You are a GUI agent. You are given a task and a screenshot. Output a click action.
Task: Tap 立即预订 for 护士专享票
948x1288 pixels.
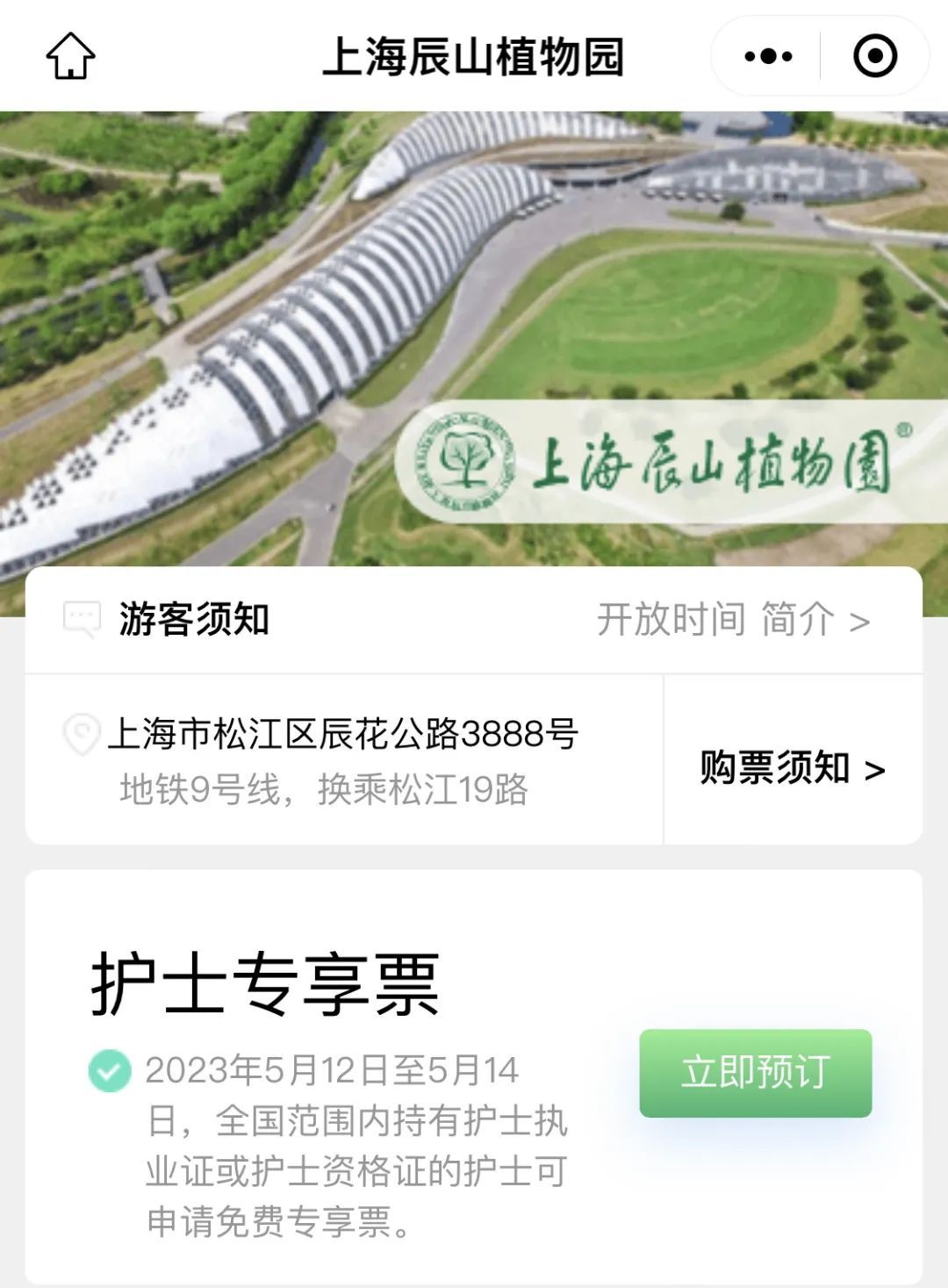pos(755,1073)
